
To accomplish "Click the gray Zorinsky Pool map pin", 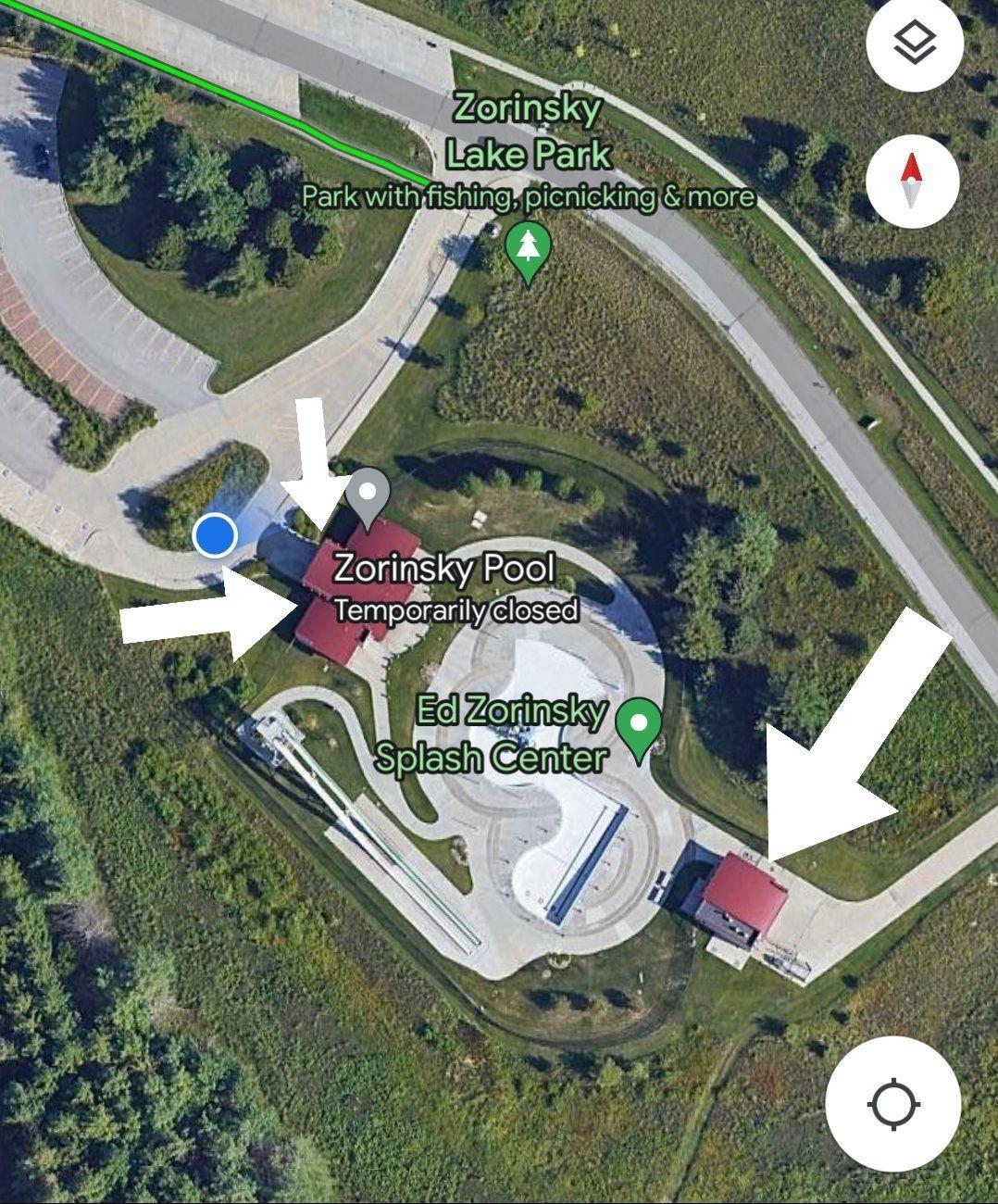I will click(x=367, y=498).
